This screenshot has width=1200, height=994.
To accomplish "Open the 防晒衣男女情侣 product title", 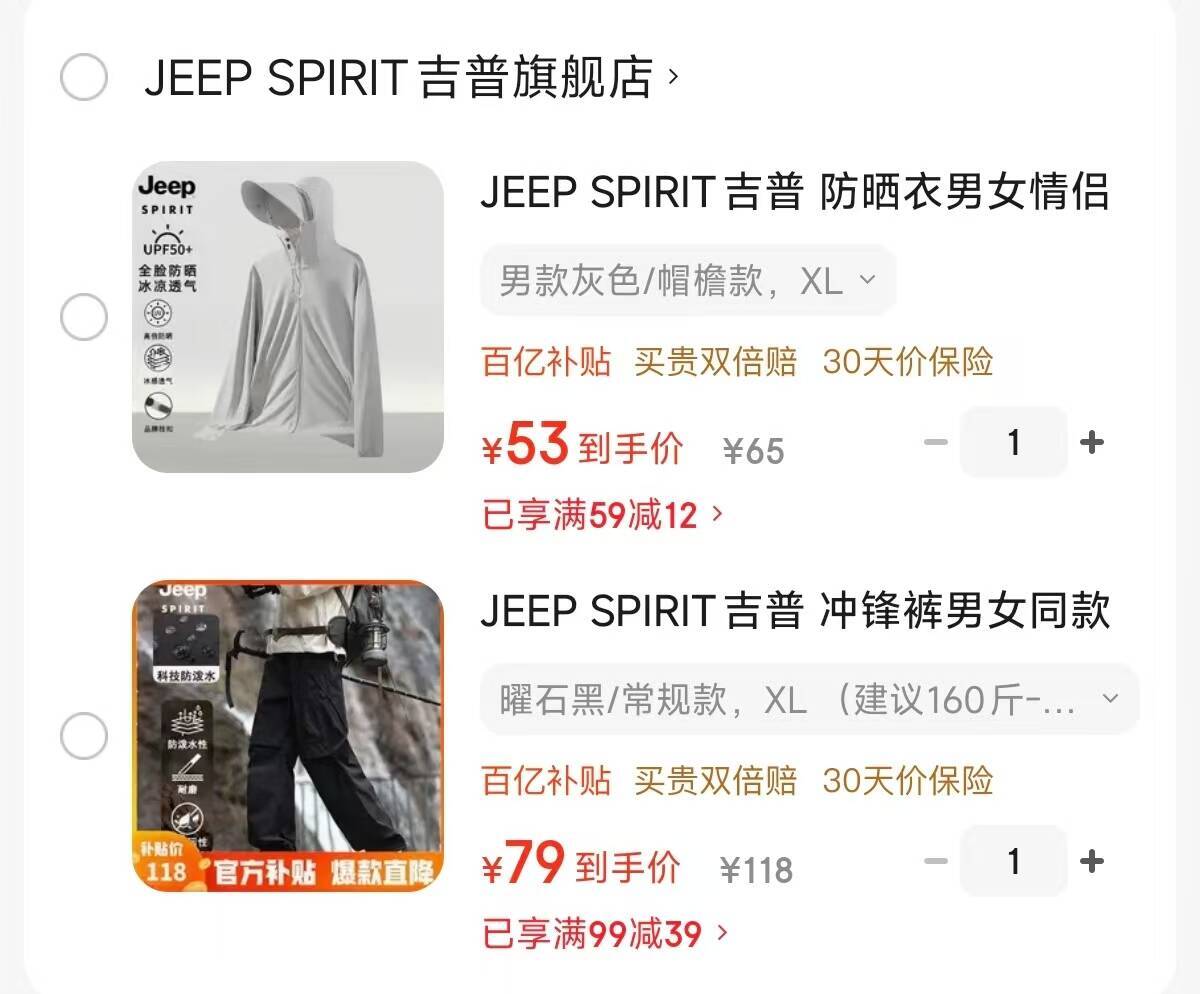I will [794, 192].
